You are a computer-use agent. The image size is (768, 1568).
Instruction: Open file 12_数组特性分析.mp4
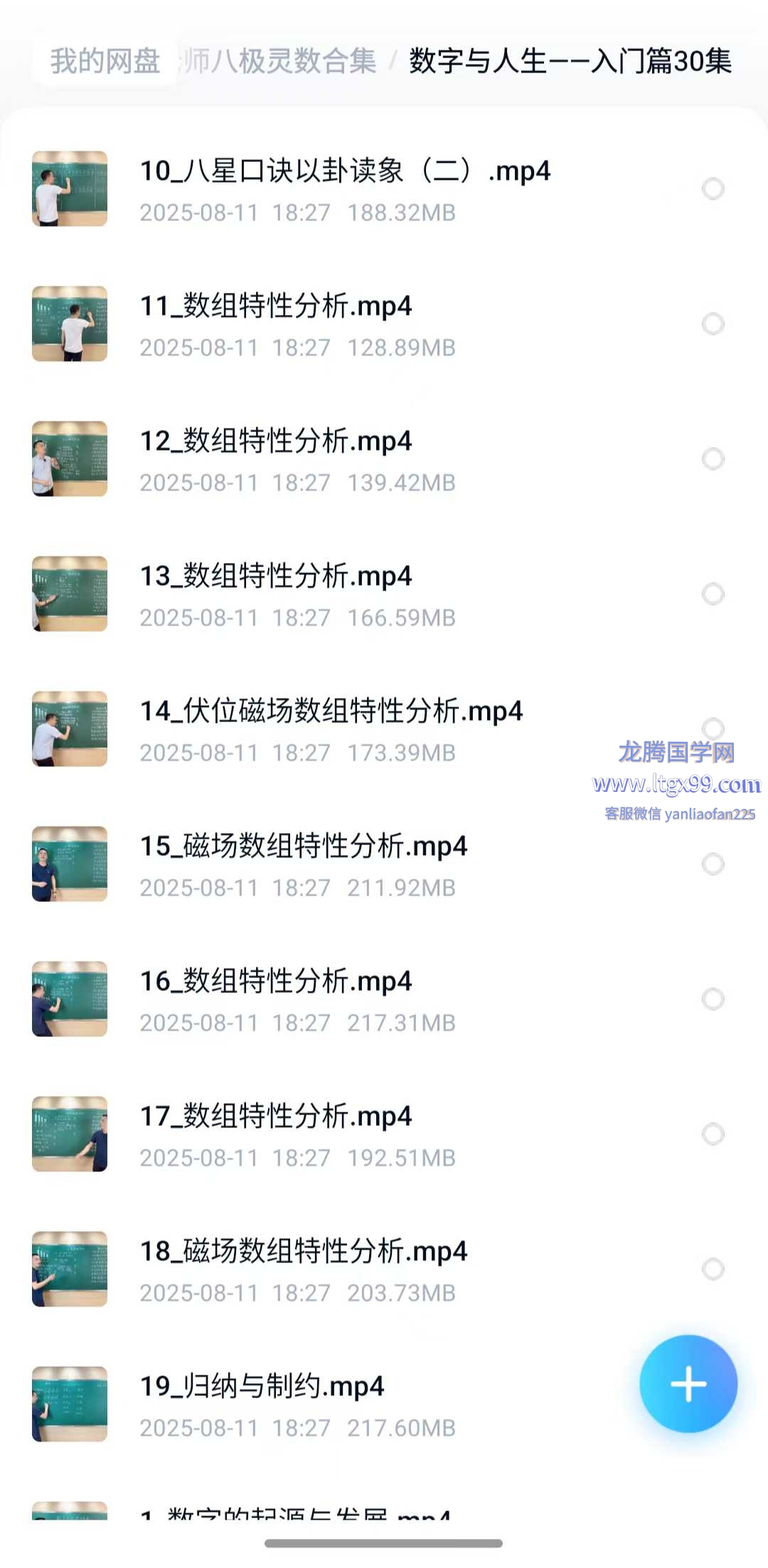[x=276, y=441]
